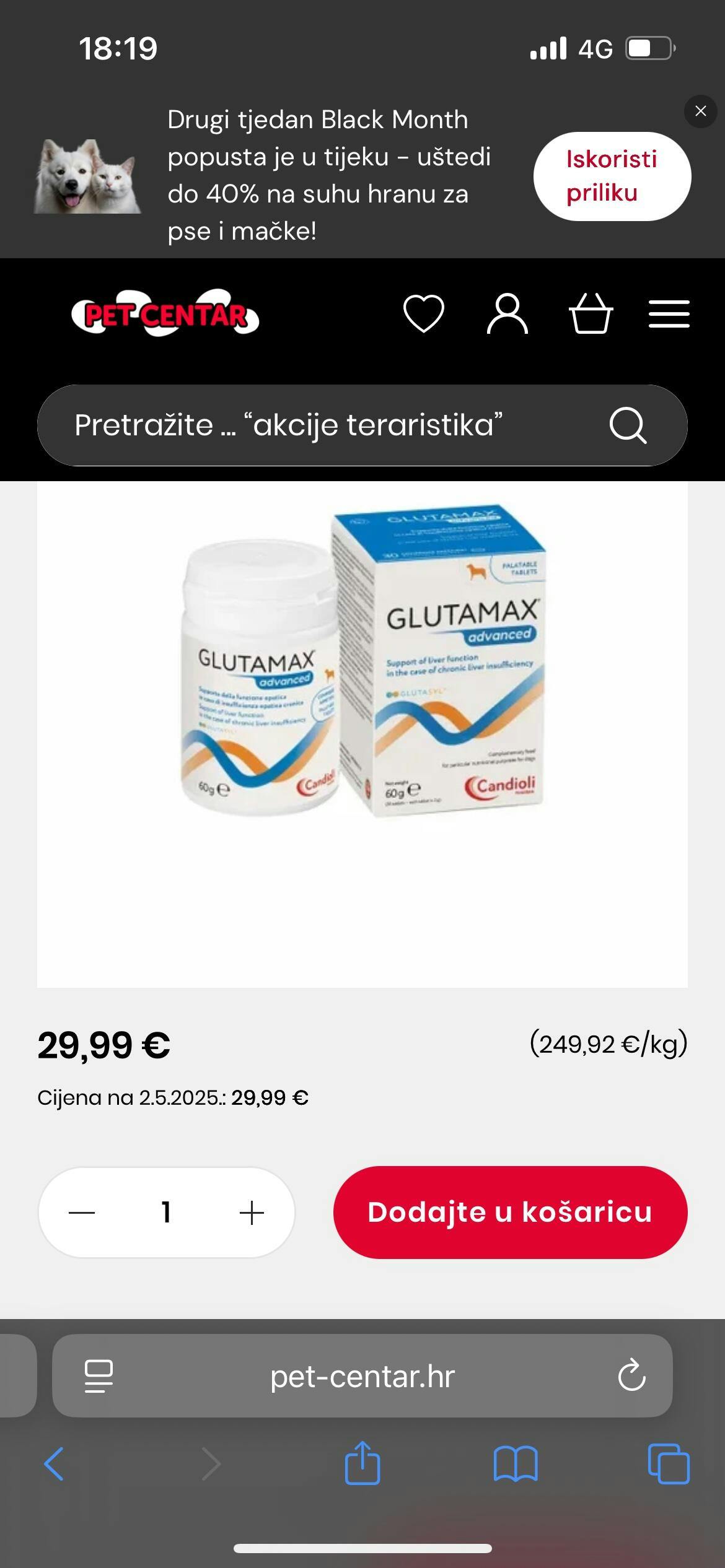
Task: Edit the pet-centar.hr address bar
Action: click(x=362, y=1376)
